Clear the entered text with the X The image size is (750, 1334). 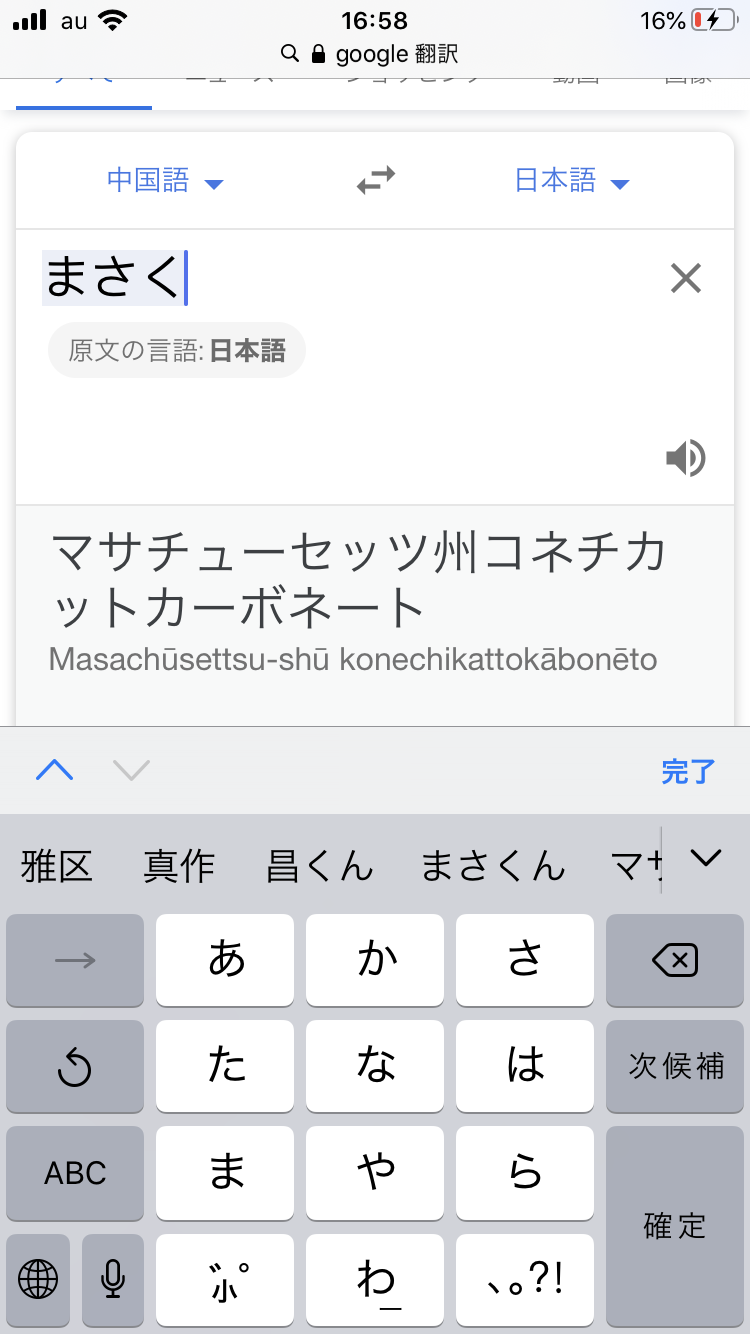(x=686, y=278)
